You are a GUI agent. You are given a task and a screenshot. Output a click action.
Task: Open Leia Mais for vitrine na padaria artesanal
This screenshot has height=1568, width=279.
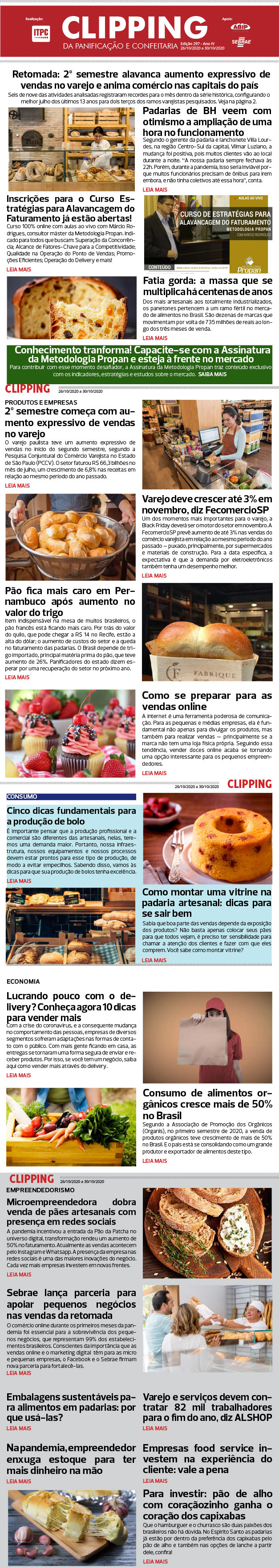click(x=154, y=960)
